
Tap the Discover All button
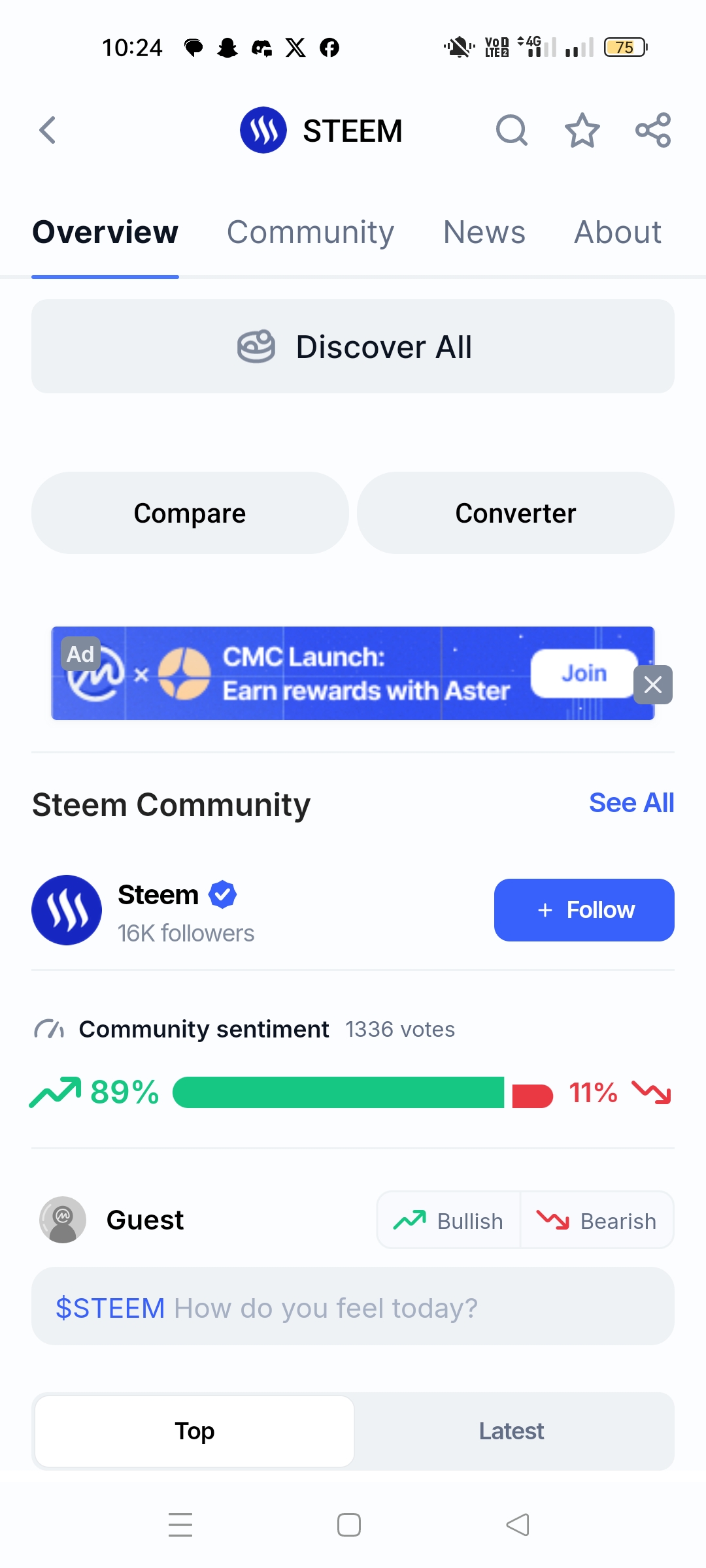(353, 346)
